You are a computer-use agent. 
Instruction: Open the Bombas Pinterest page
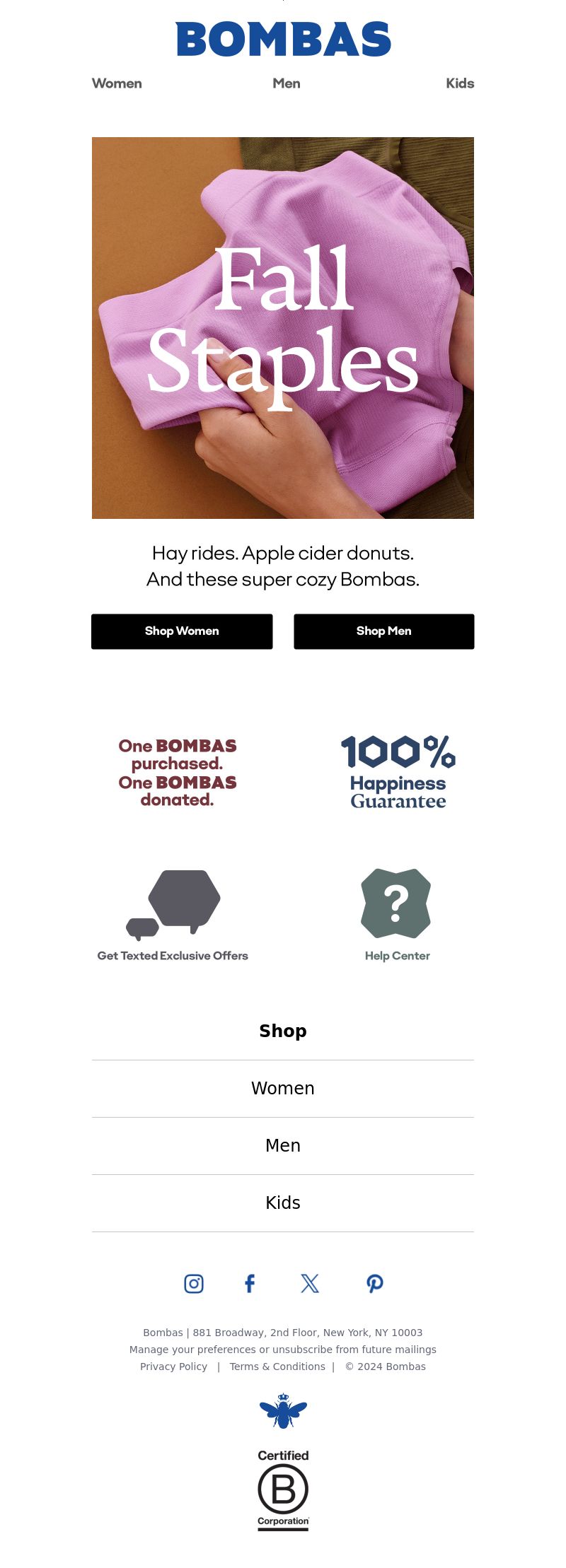(x=375, y=1283)
